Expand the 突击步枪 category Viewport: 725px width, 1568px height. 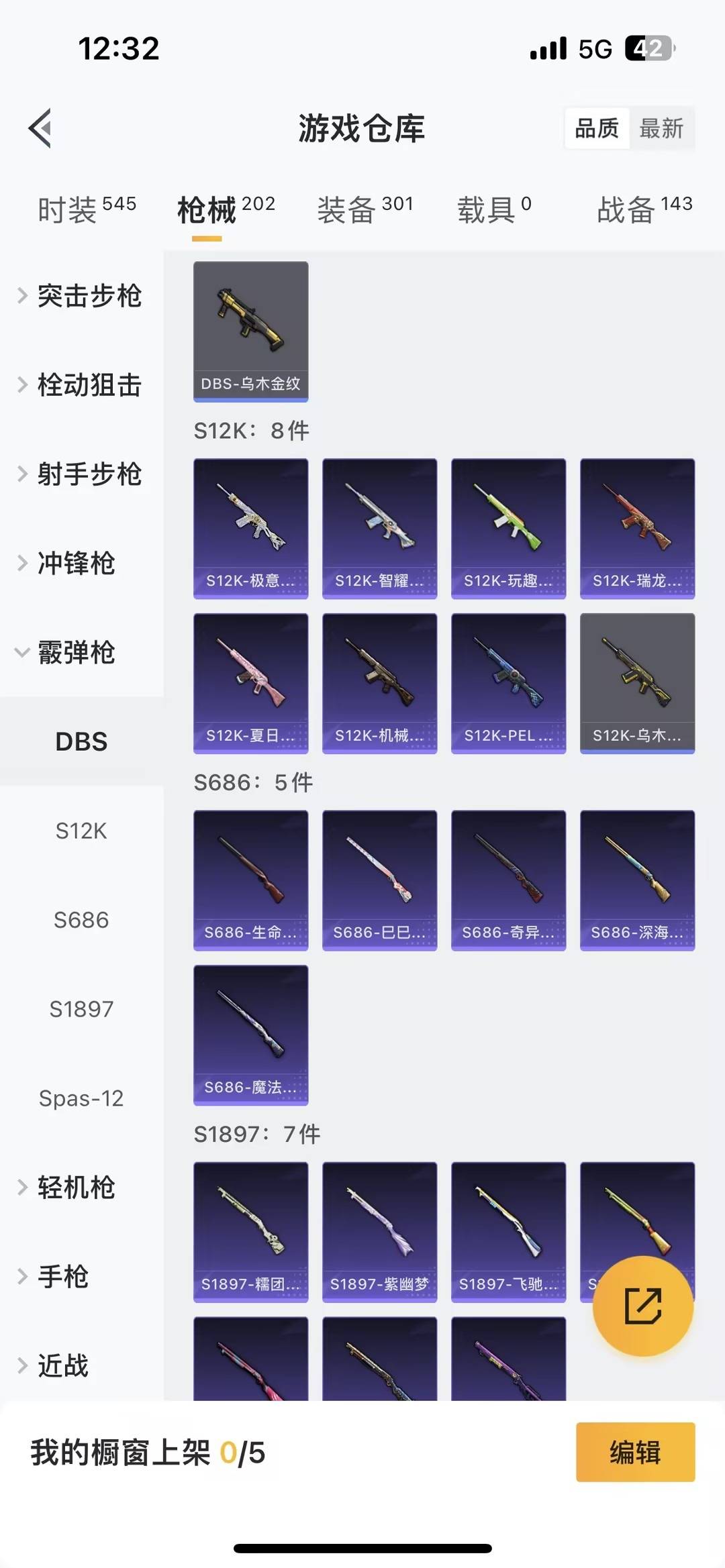coord(89,297)
